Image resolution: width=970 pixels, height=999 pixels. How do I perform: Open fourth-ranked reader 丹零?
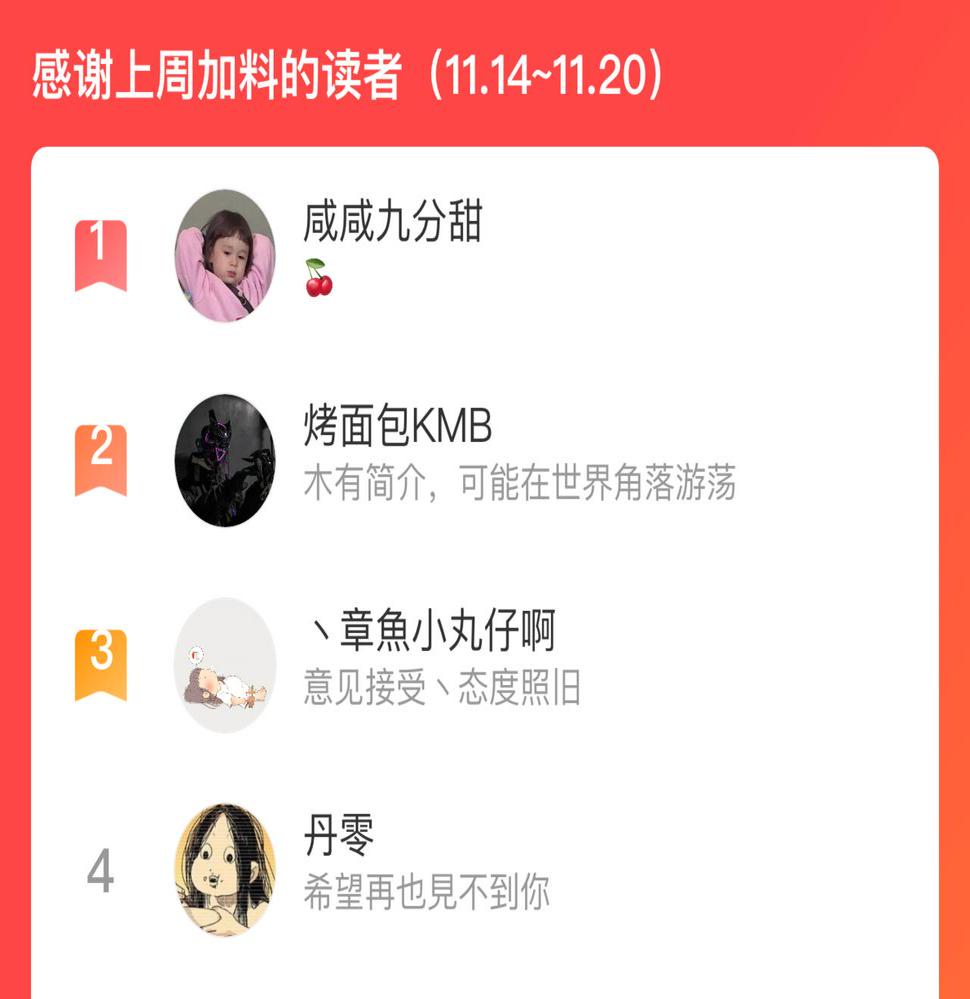point(339,836)
